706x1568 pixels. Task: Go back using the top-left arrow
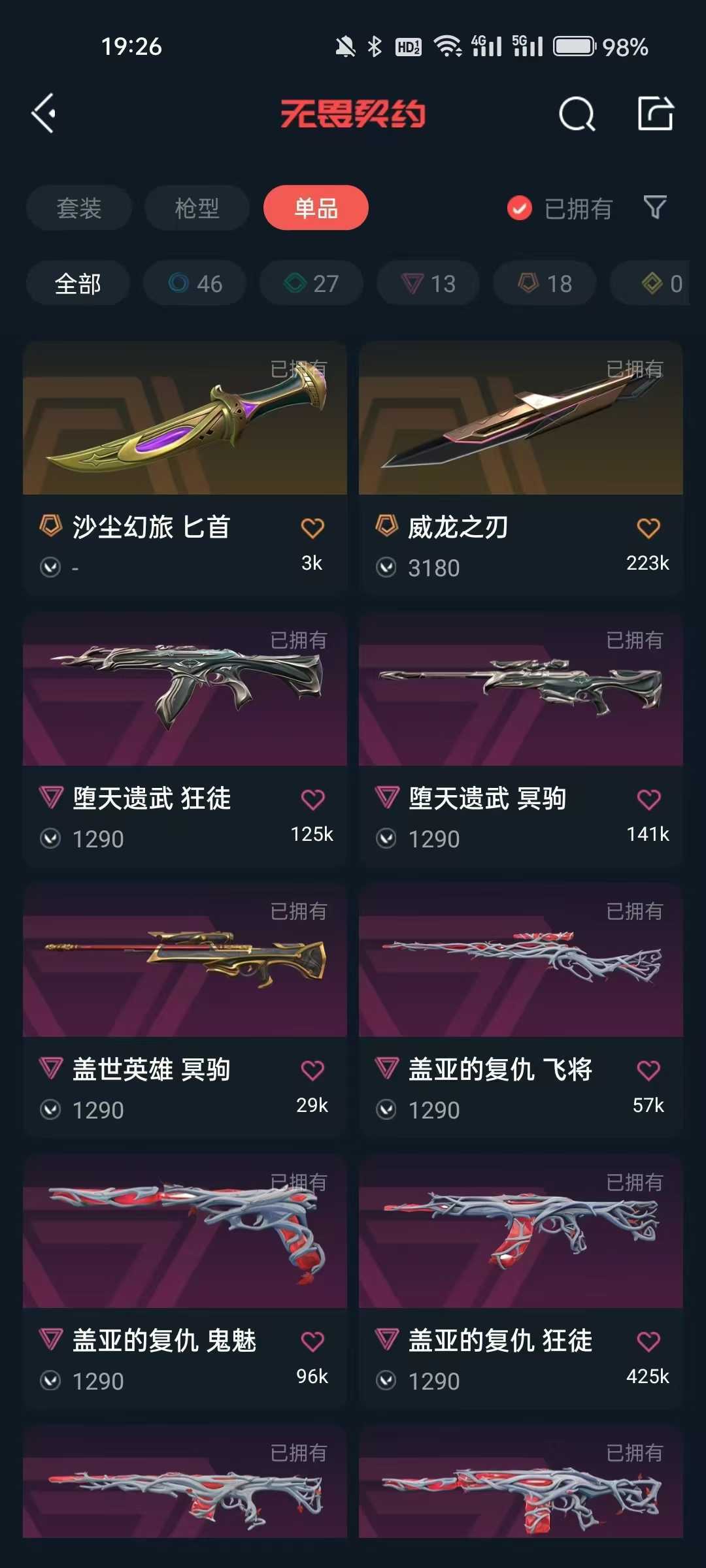point(44,114)
